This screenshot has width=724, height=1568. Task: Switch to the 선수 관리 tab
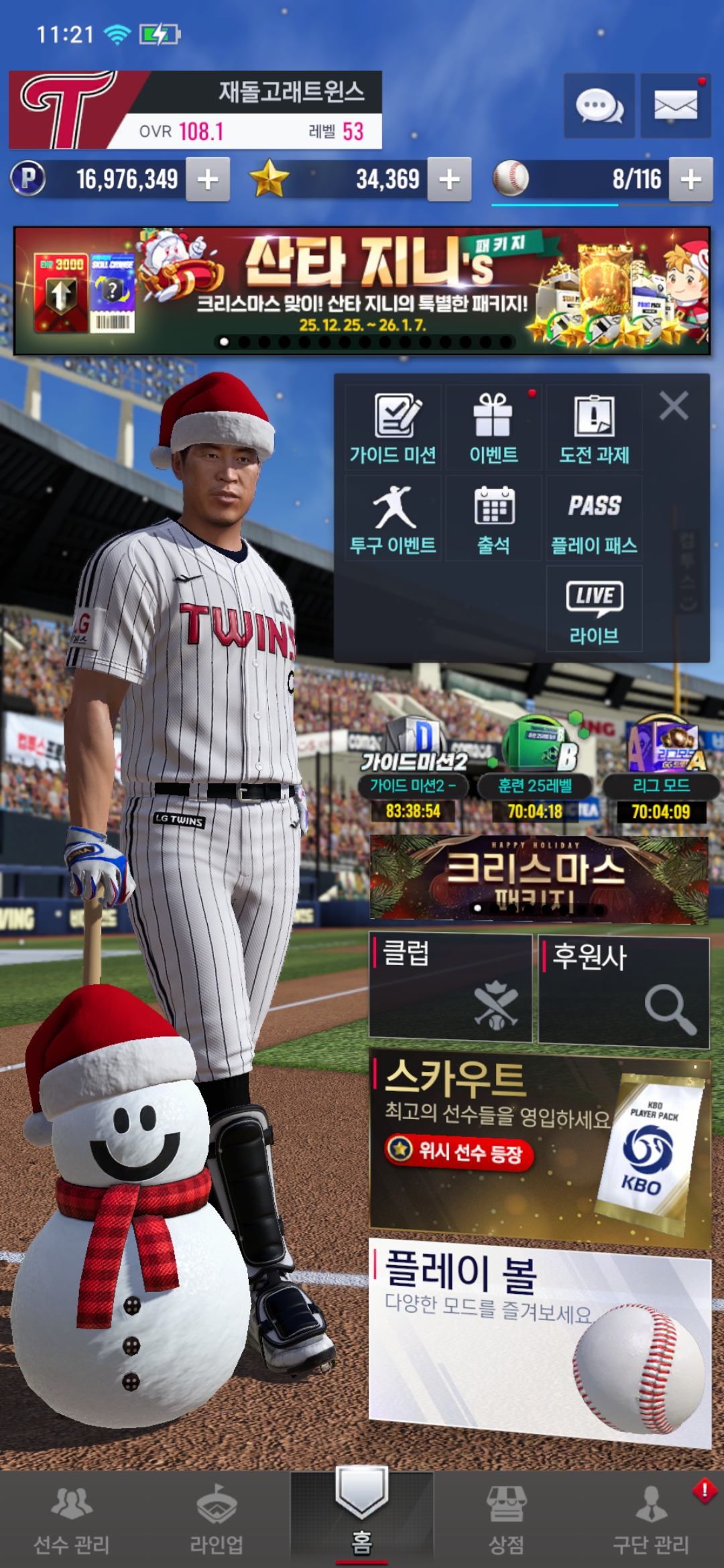point(72,1520)
